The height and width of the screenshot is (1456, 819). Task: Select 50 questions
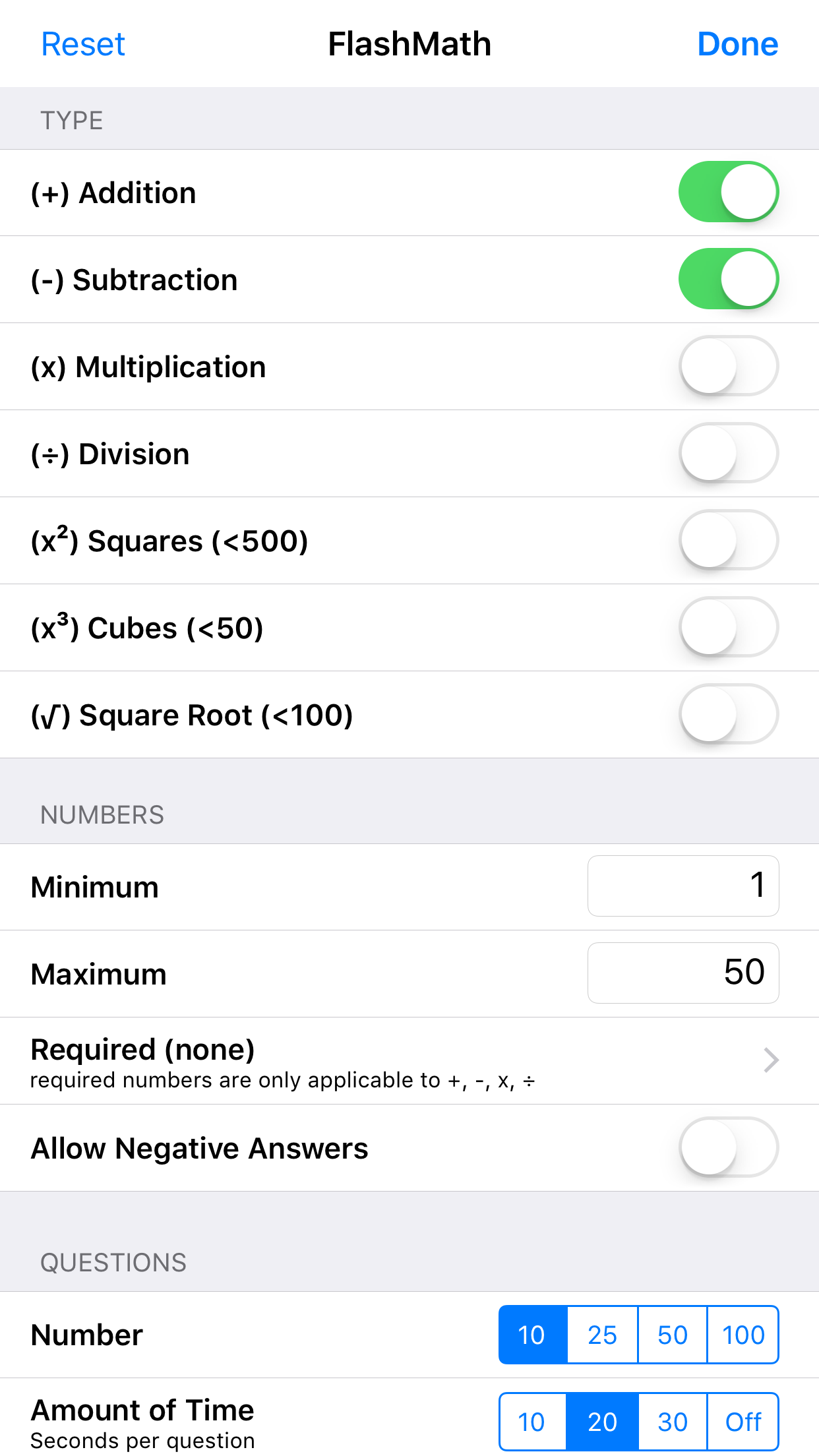[x=672, y=1335]
